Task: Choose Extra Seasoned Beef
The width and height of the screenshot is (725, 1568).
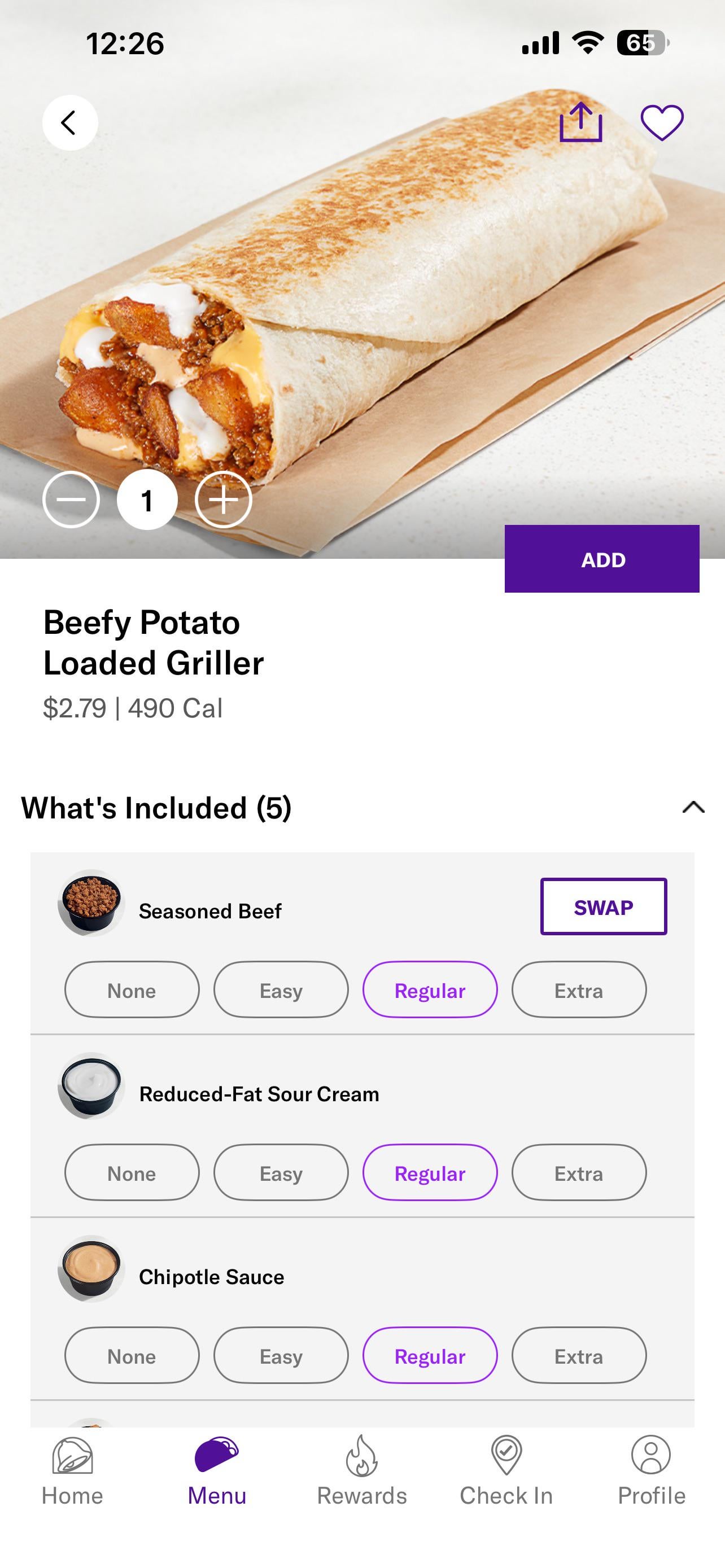Action: [578, 990]
